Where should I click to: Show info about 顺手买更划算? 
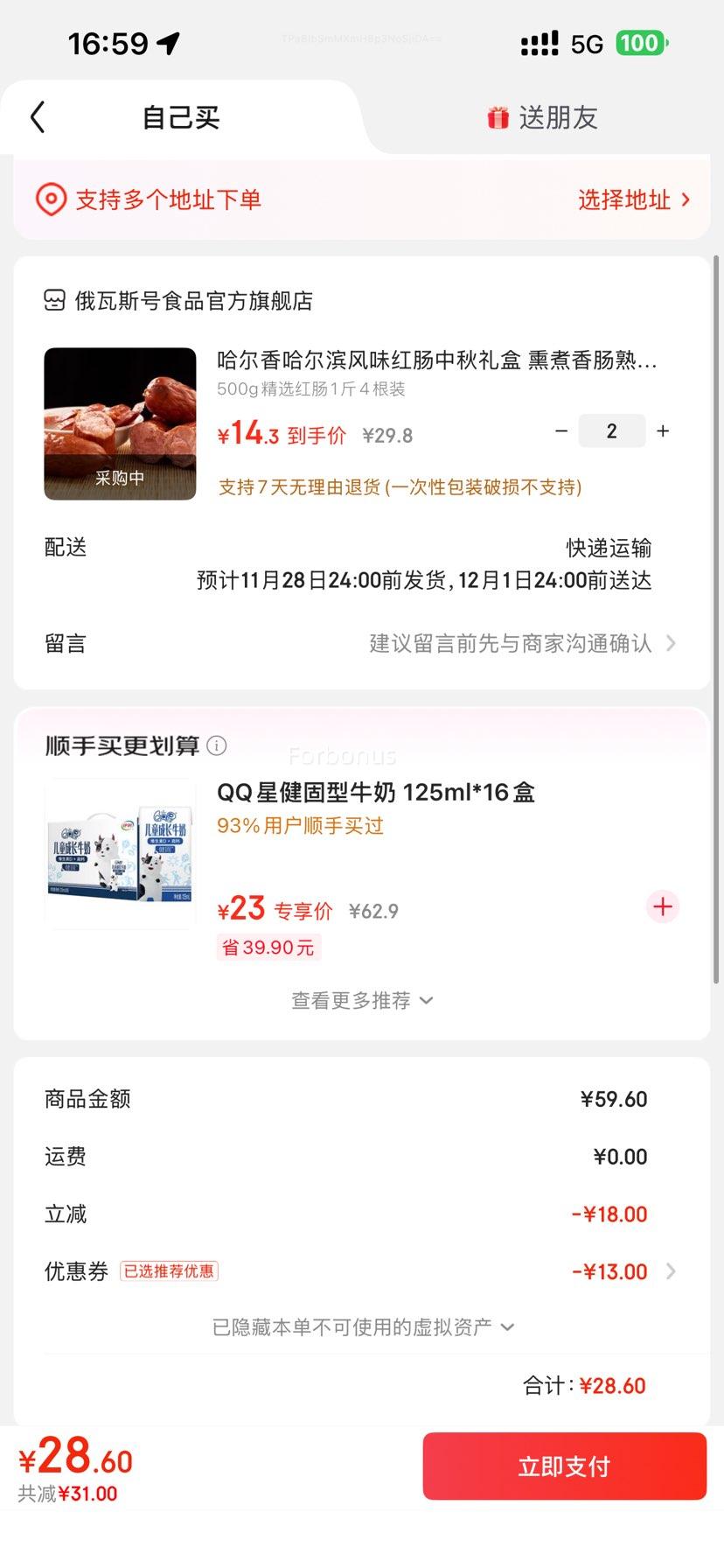point(217,745)
